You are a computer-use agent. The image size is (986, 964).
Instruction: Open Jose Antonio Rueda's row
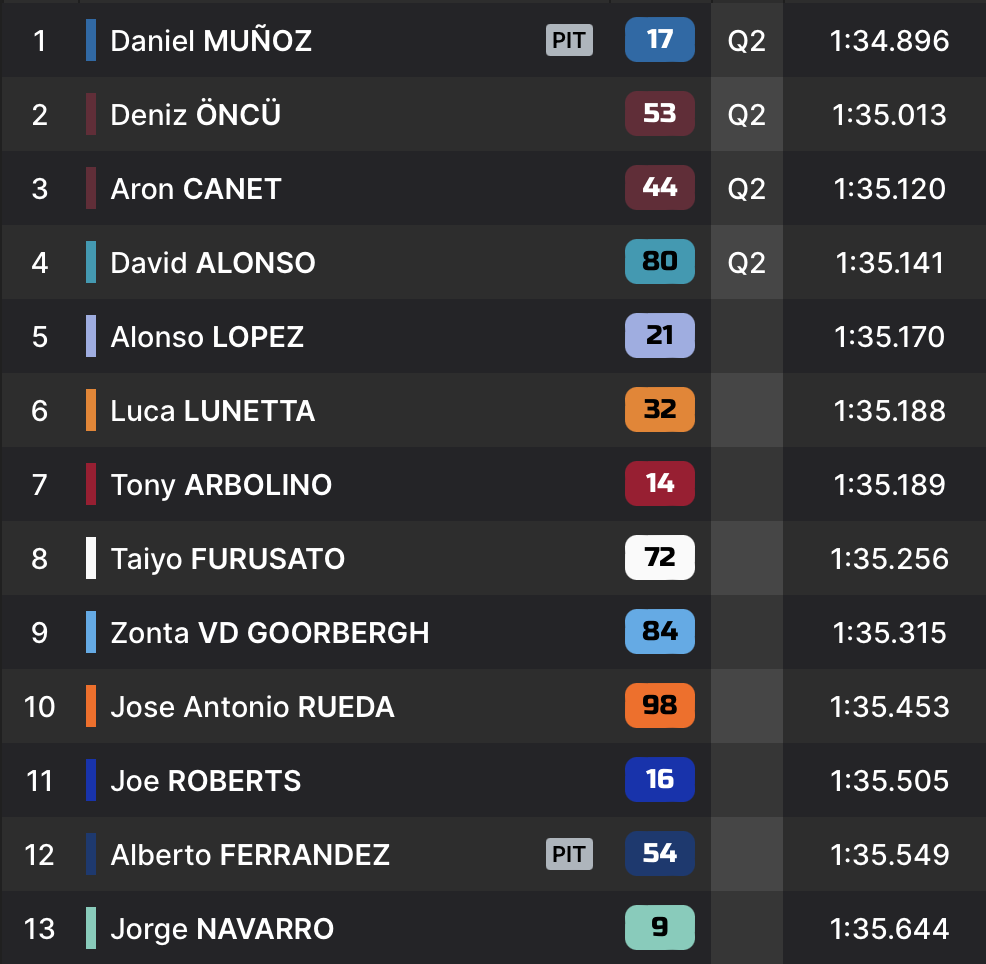pos(252,707)
